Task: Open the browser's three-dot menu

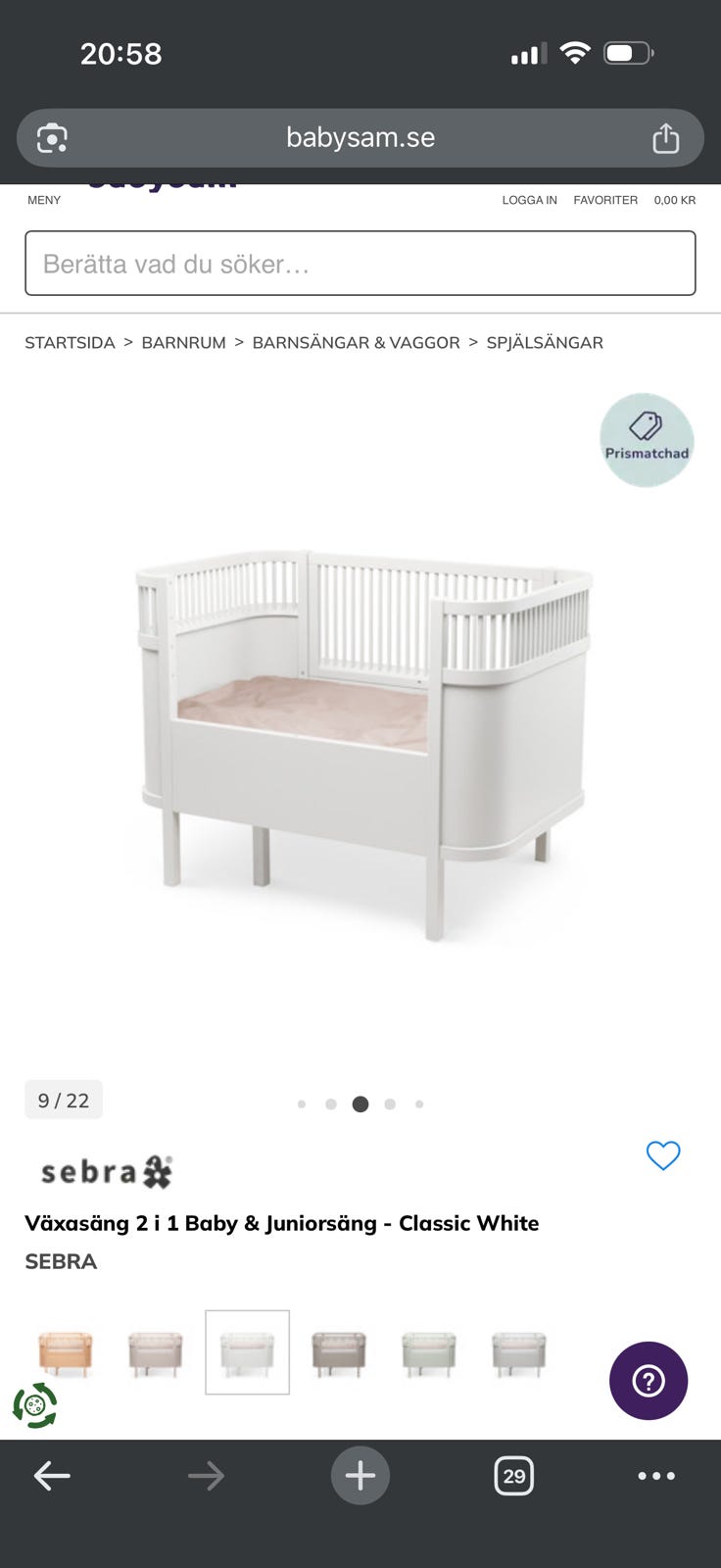Action: click(656, 1475)
